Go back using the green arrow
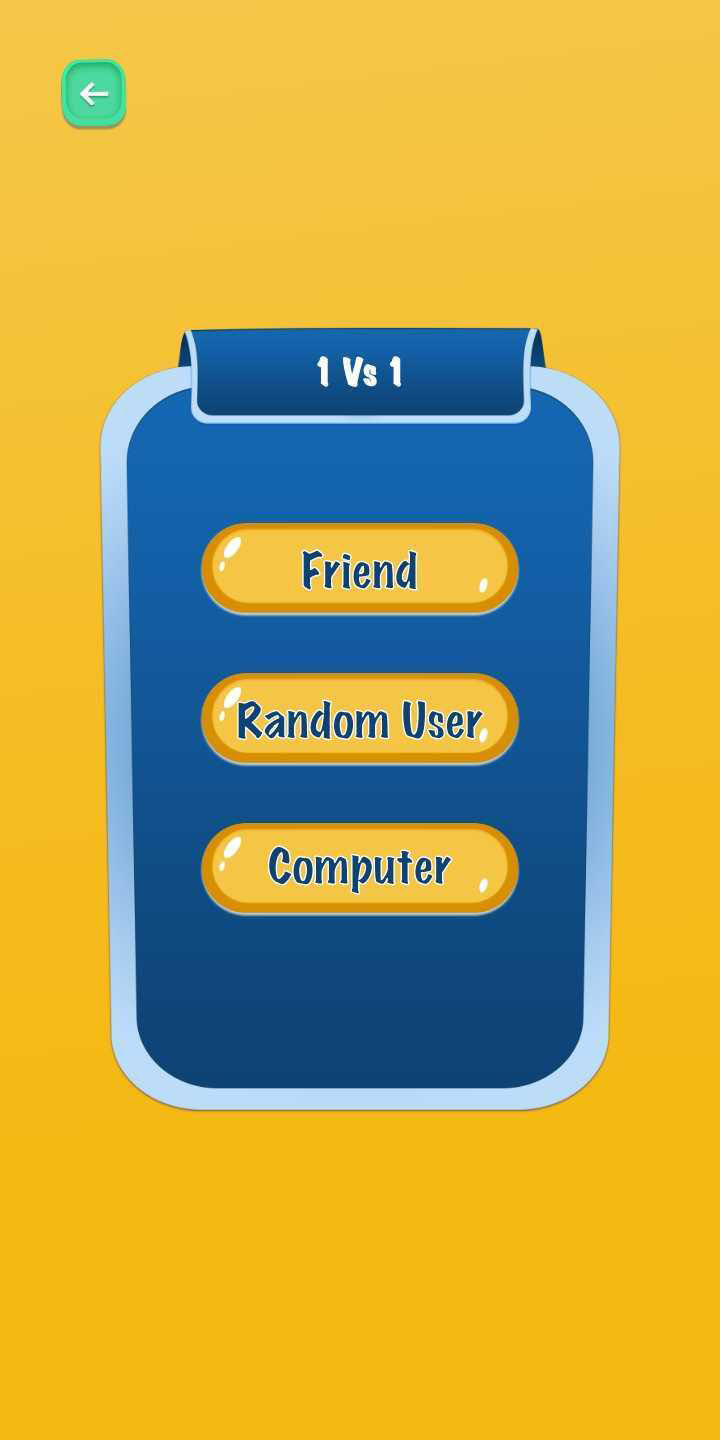 (x=94, y=94)
